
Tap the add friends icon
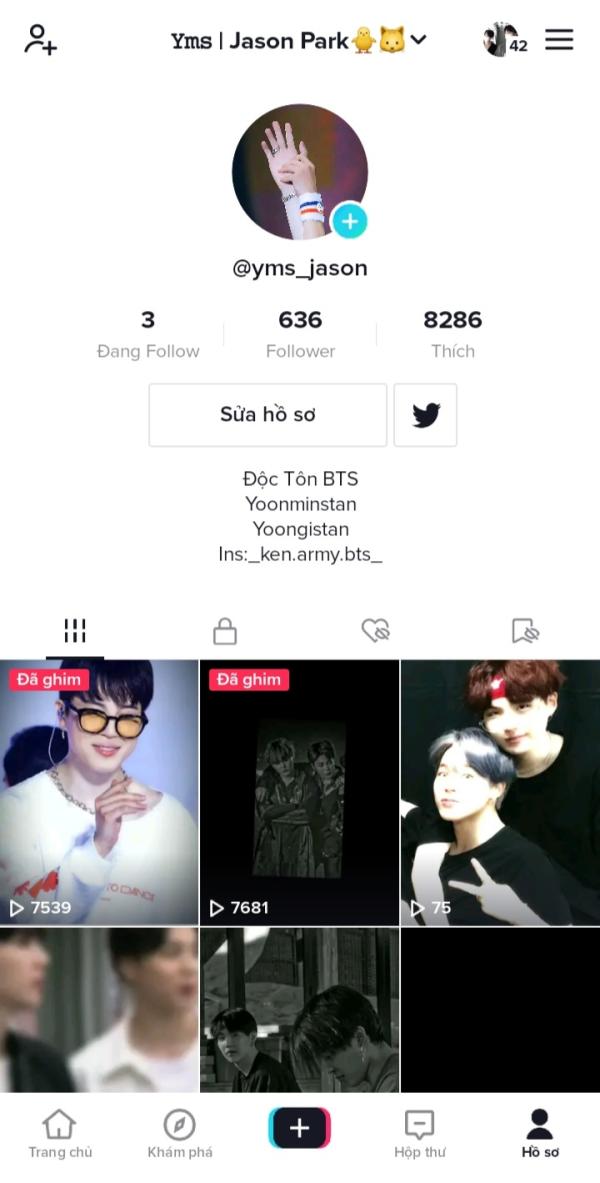coord(40,40)
